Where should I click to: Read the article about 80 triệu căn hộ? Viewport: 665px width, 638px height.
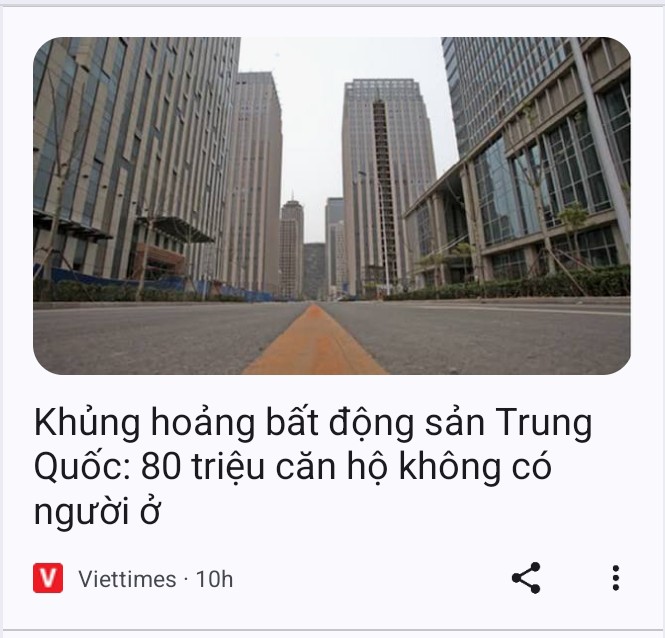pos(313,467)
